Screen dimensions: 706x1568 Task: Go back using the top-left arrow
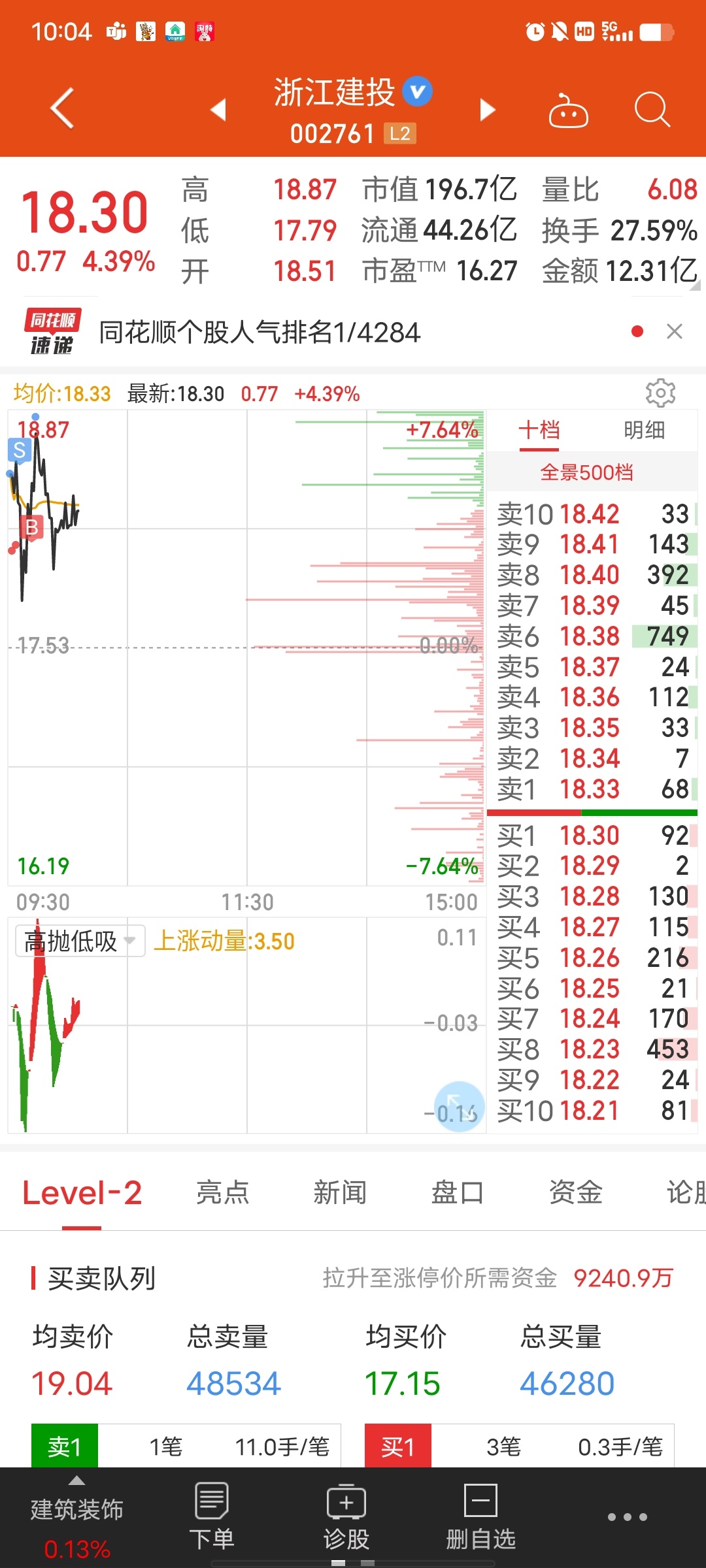pyautogui.click(x=62, y=108)
